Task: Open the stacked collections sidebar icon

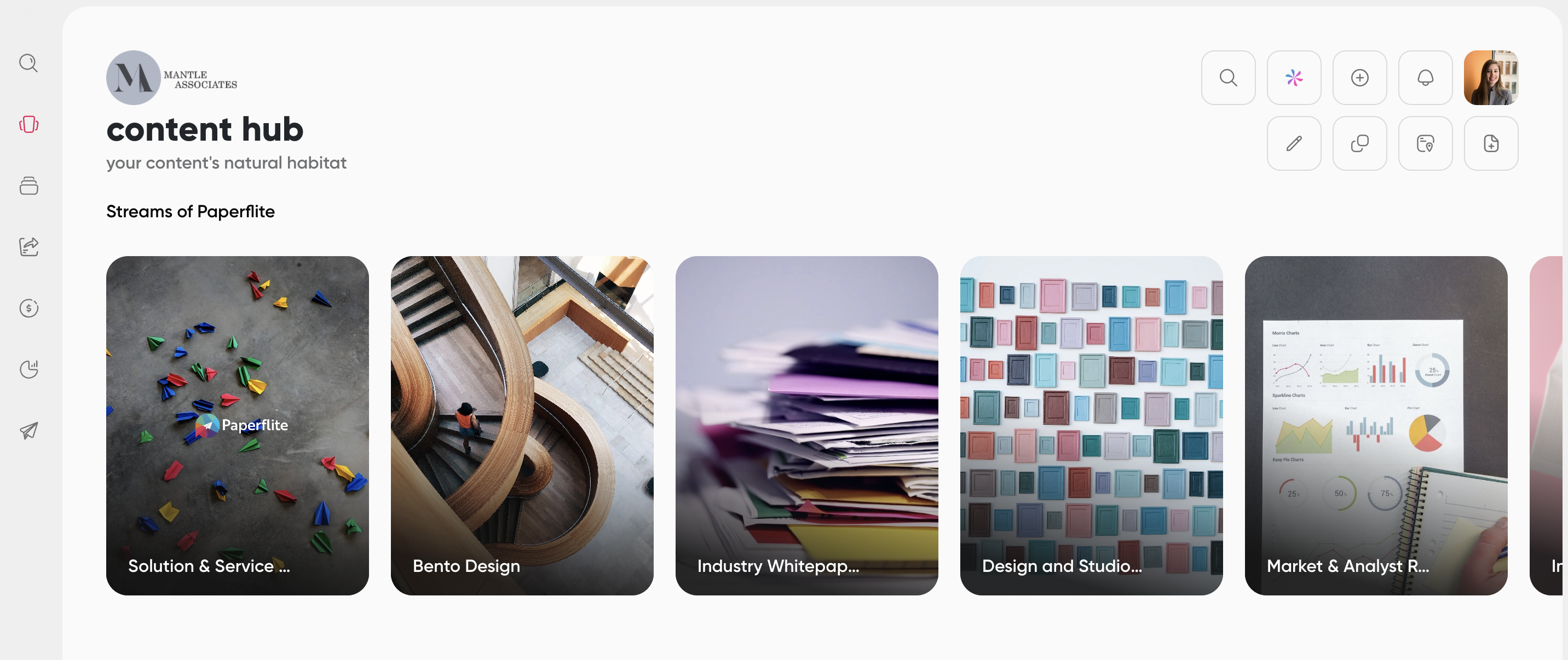Action: click(x=28, y=186)
